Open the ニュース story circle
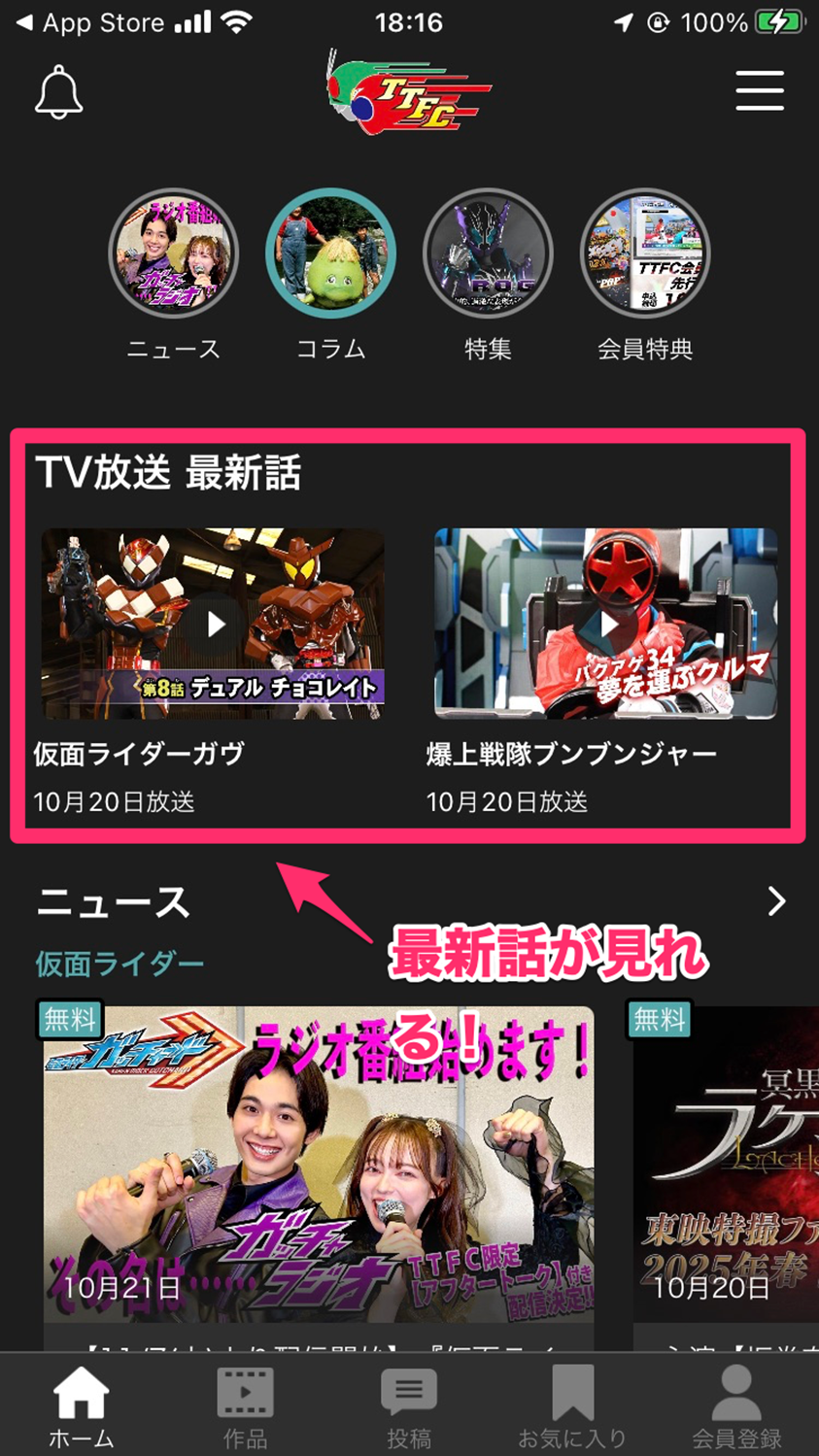 point(173,254)
